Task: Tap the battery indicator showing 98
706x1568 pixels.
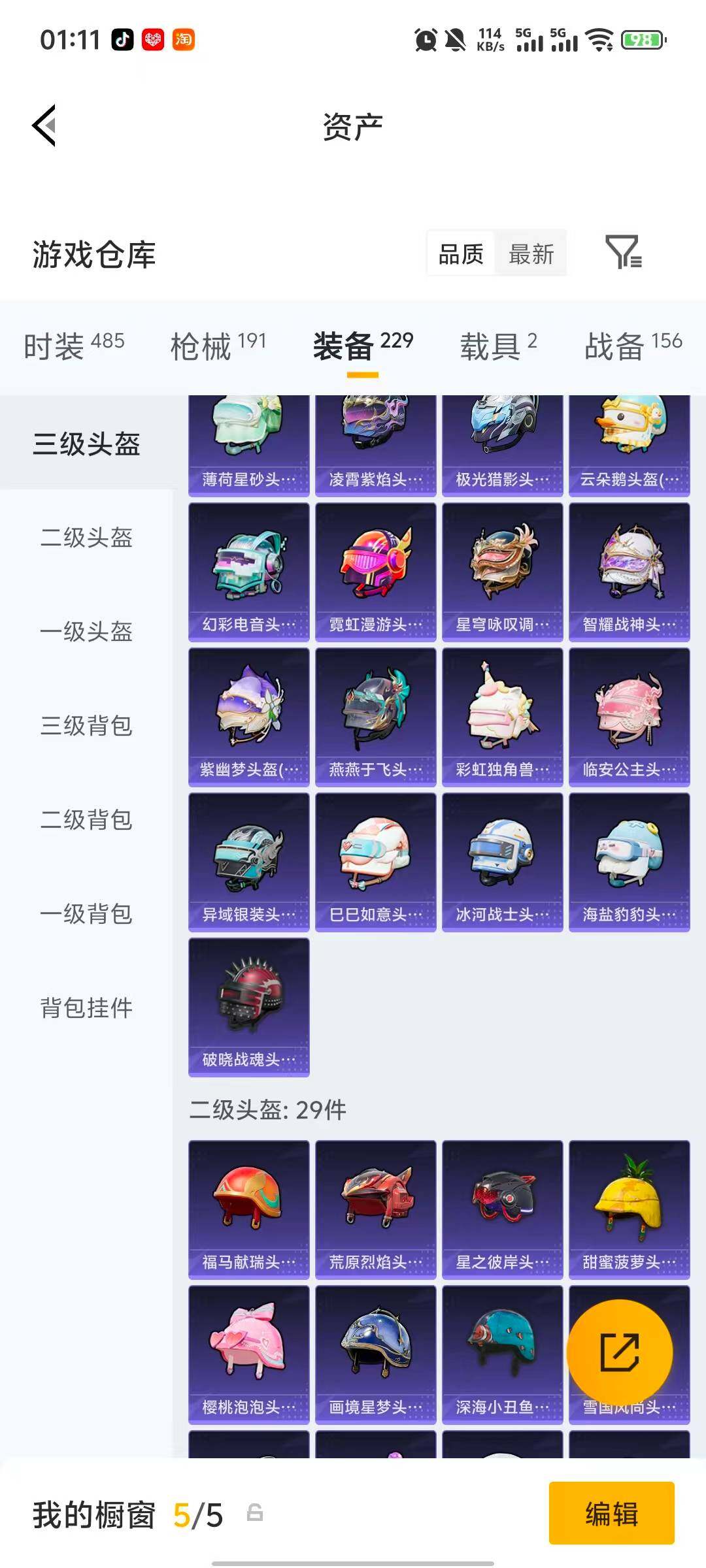Action: [643, 39]
